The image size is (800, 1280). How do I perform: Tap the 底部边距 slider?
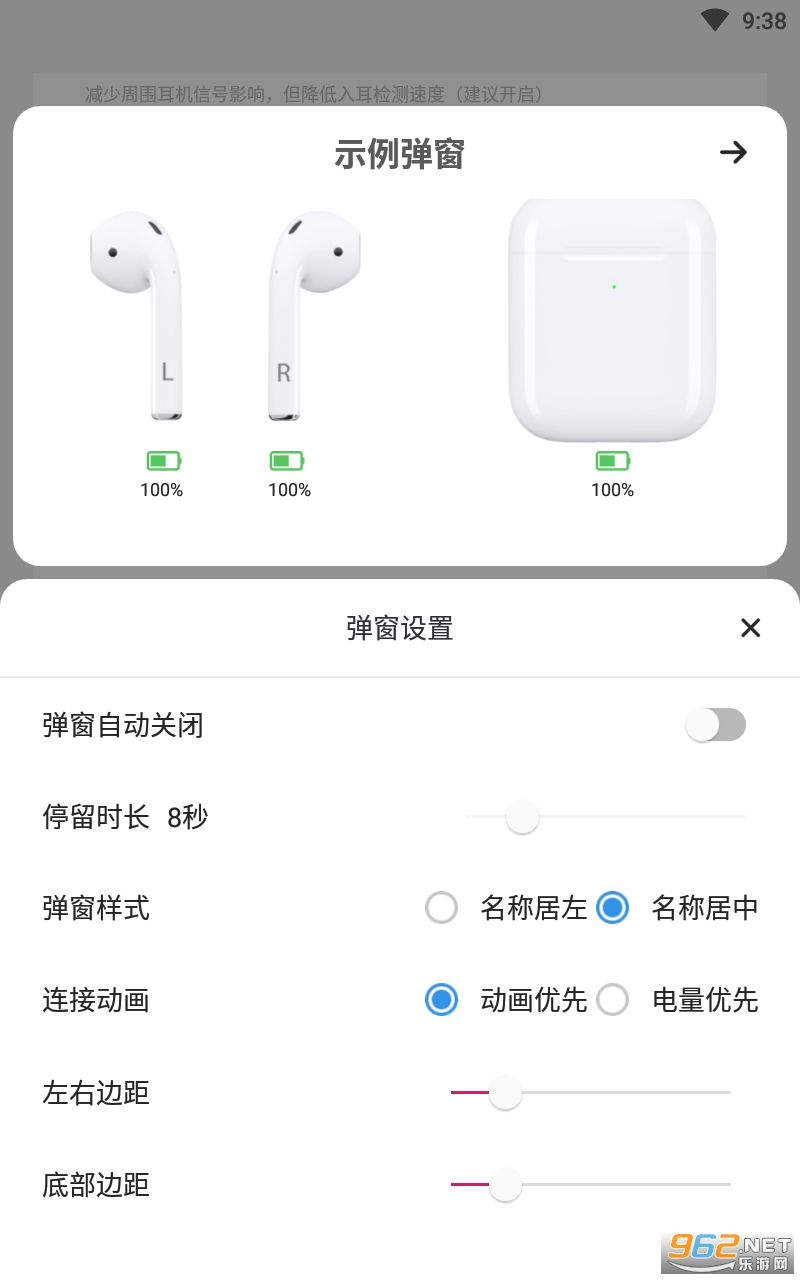point(590,1185)
